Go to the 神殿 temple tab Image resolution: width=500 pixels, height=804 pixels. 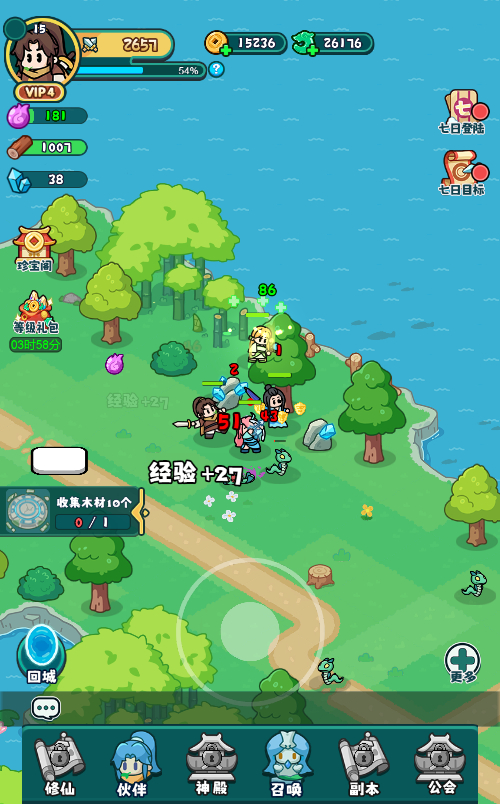click(x=211, y=765)
